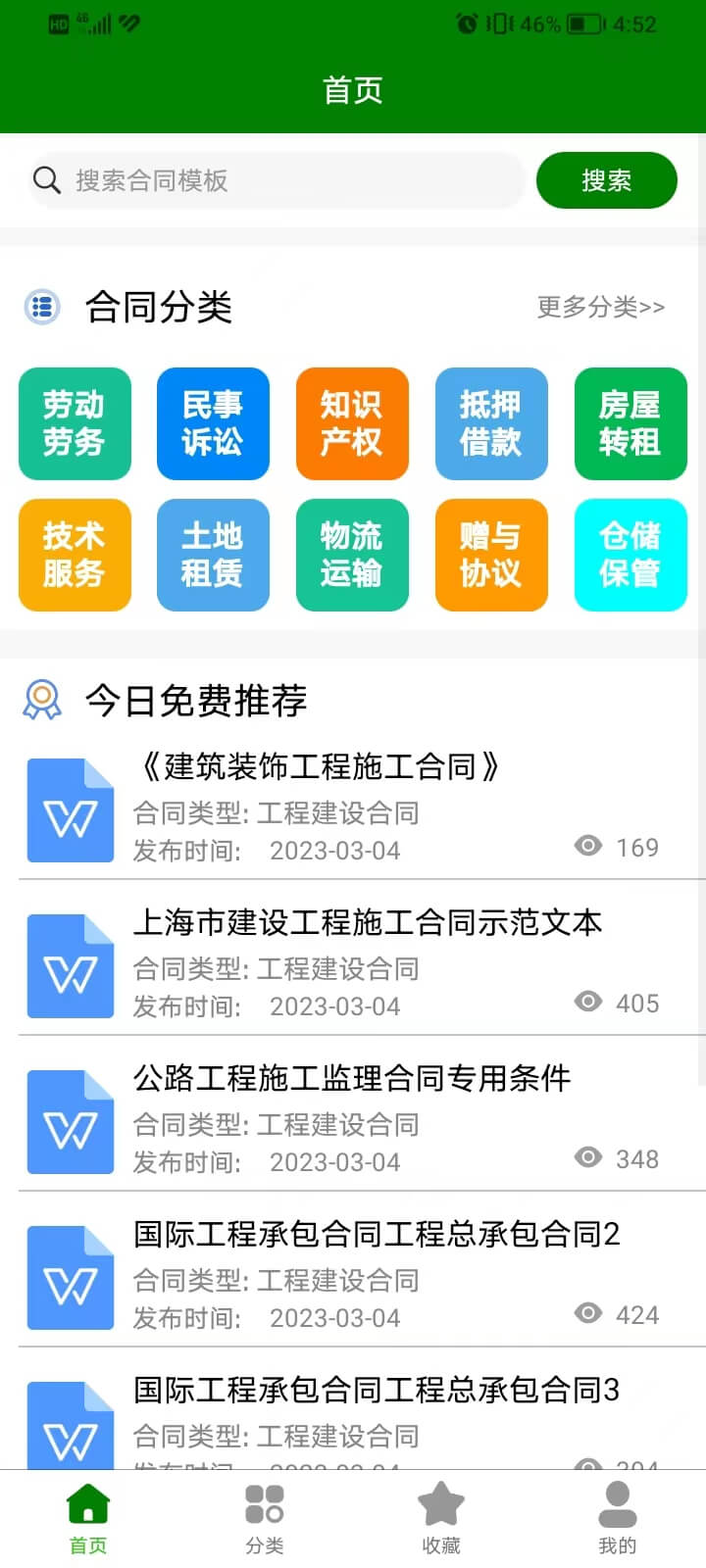Select the 仓储保管 category
Screen dimensions: 706x1568
coord(630,555)
